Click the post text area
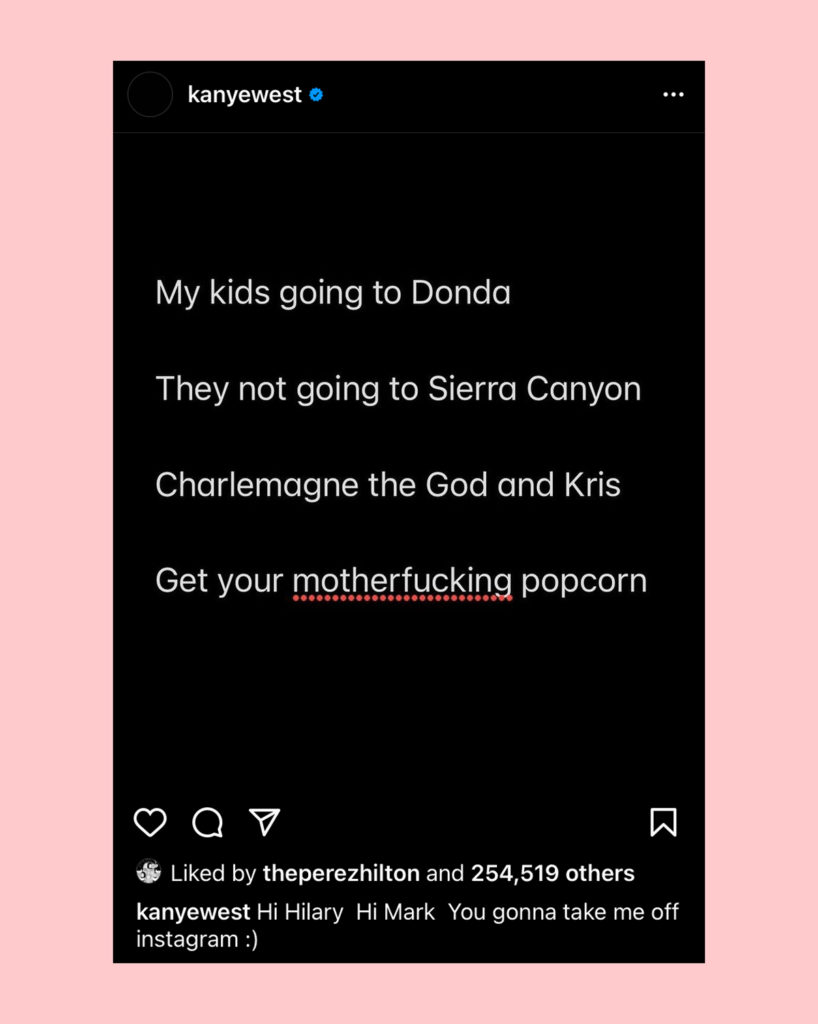Image resolution: width=818 pixels, height=1024 pixels. pos(400,435)
